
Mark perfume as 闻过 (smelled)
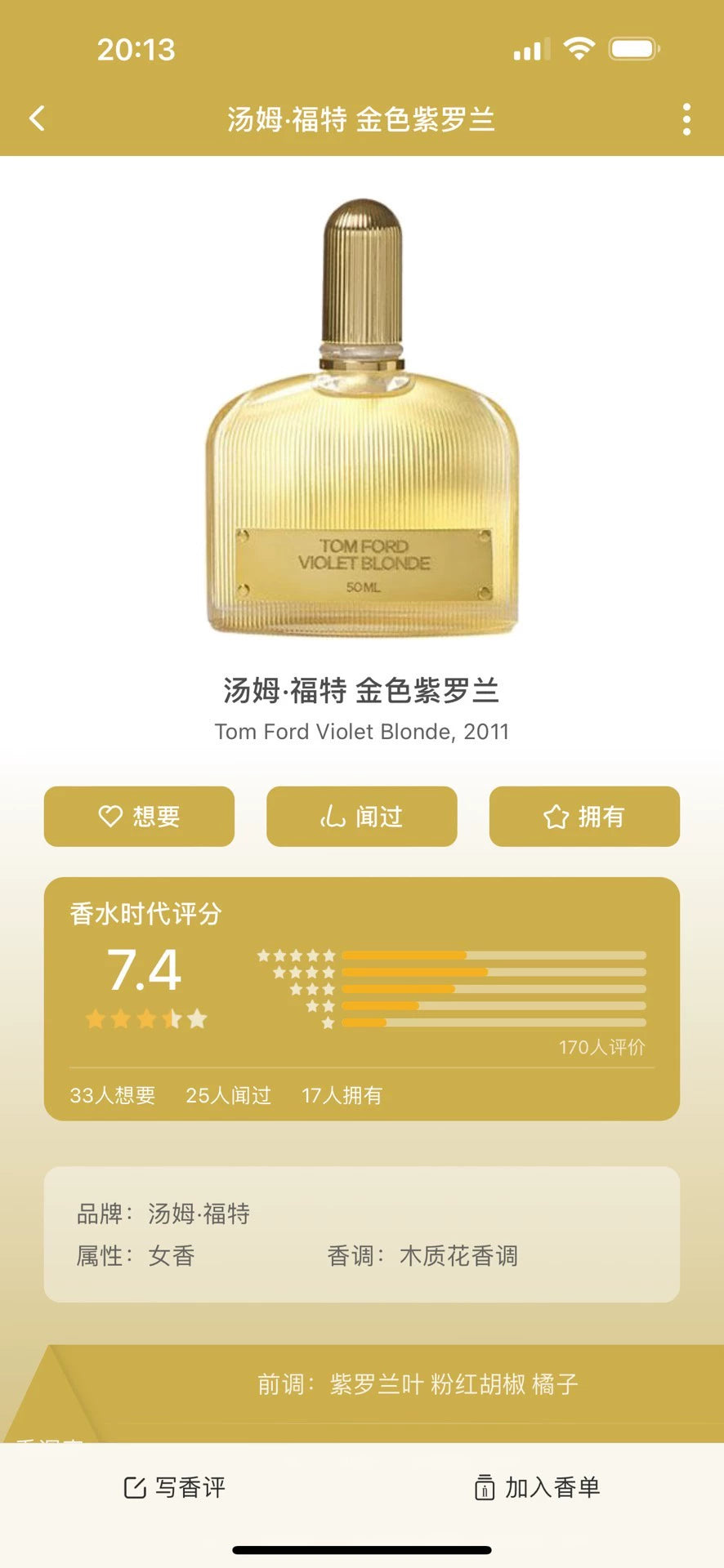361,816
